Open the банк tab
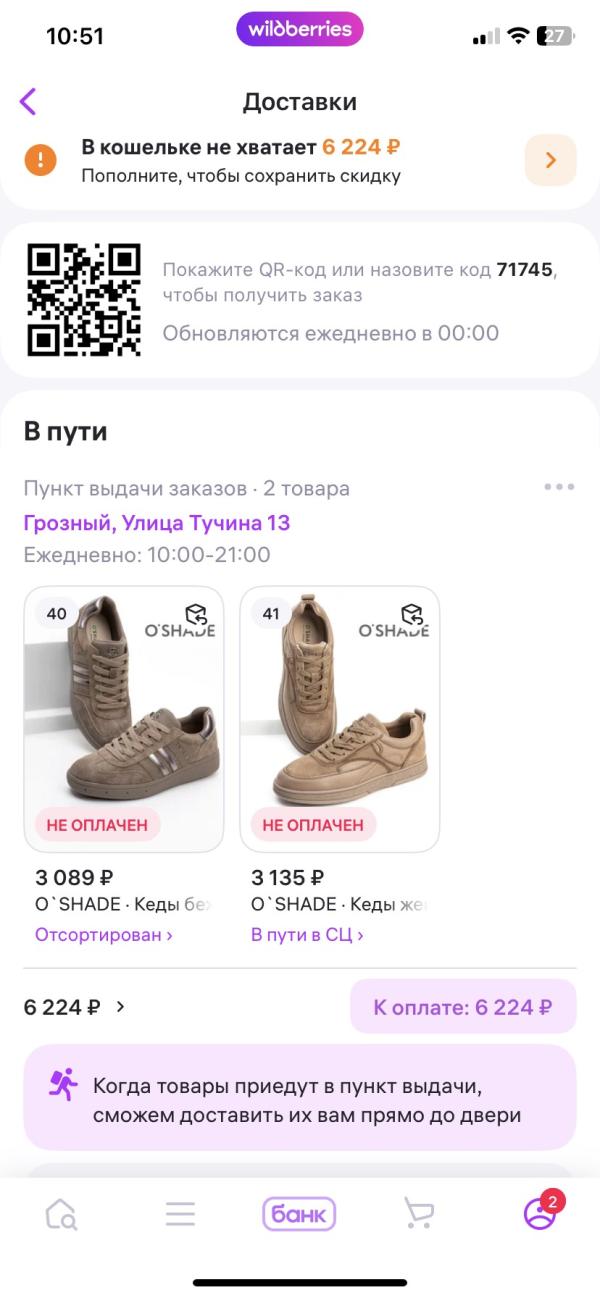The height and width of the screenshot is (1297, 600). tap(299, 1214)
